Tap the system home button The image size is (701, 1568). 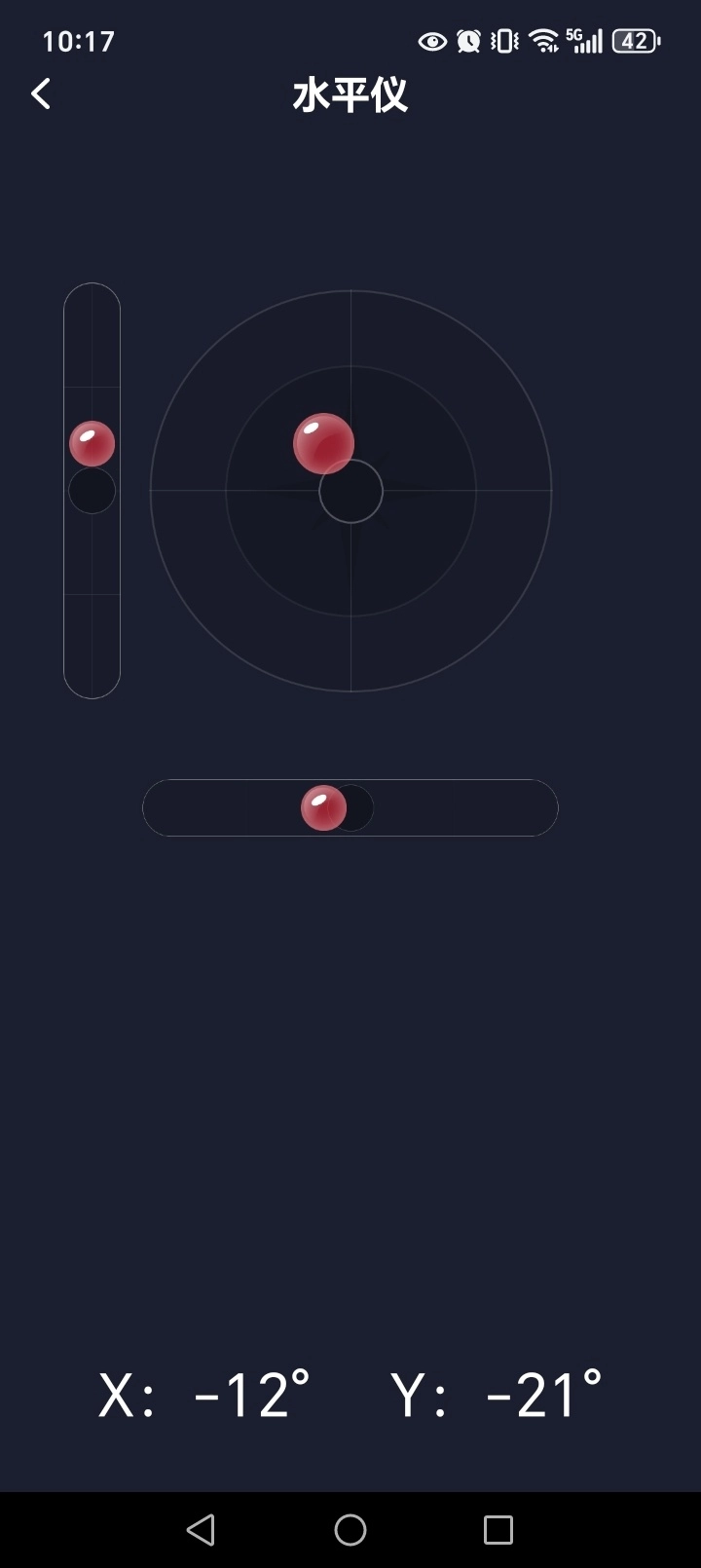pyautogui.click(x=350, y=1530)
